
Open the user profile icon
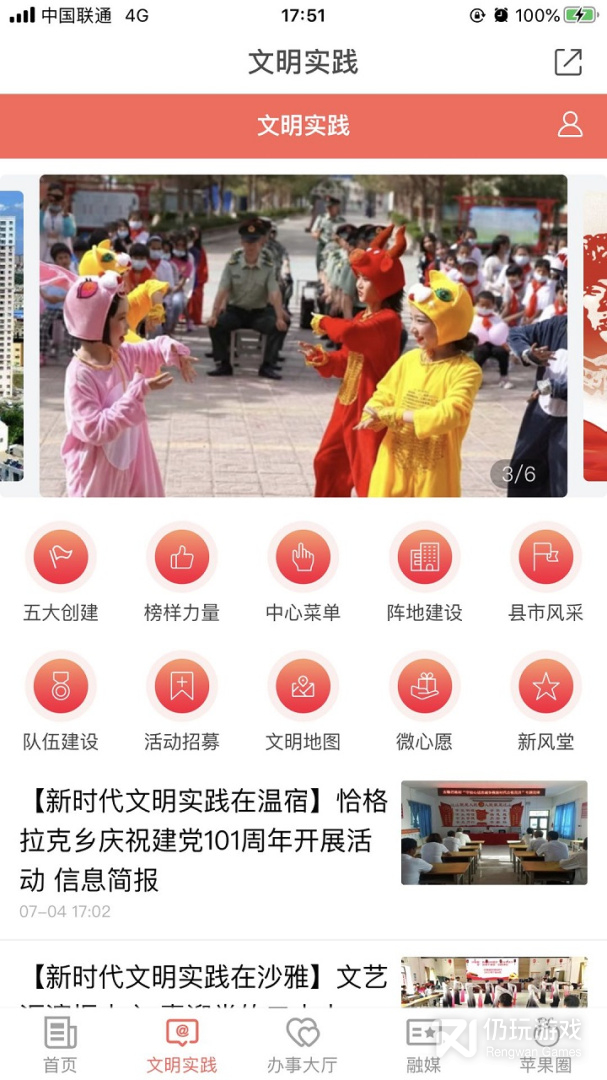pos(570,125)
